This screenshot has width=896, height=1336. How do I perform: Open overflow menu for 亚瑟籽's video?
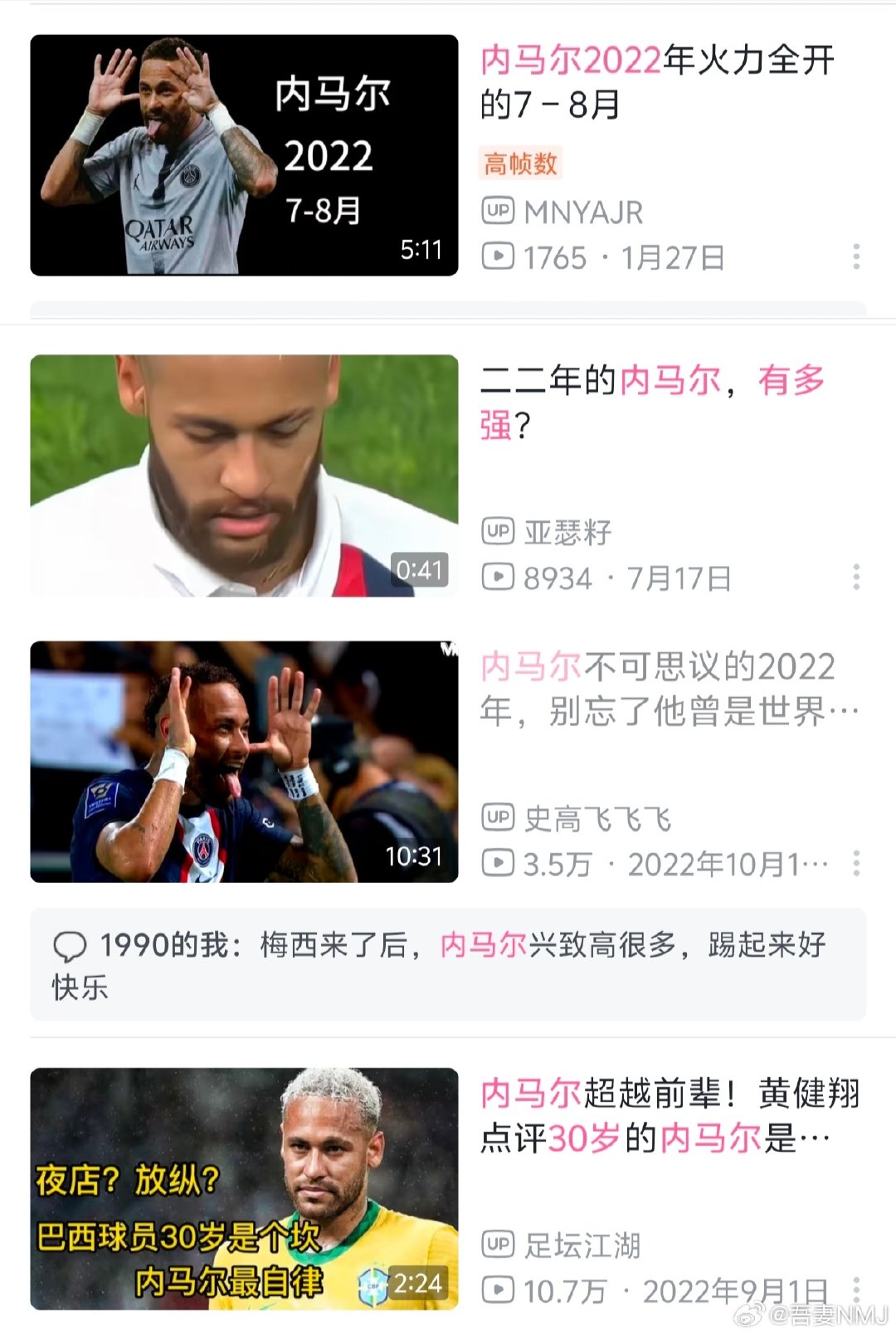(856, 577)
